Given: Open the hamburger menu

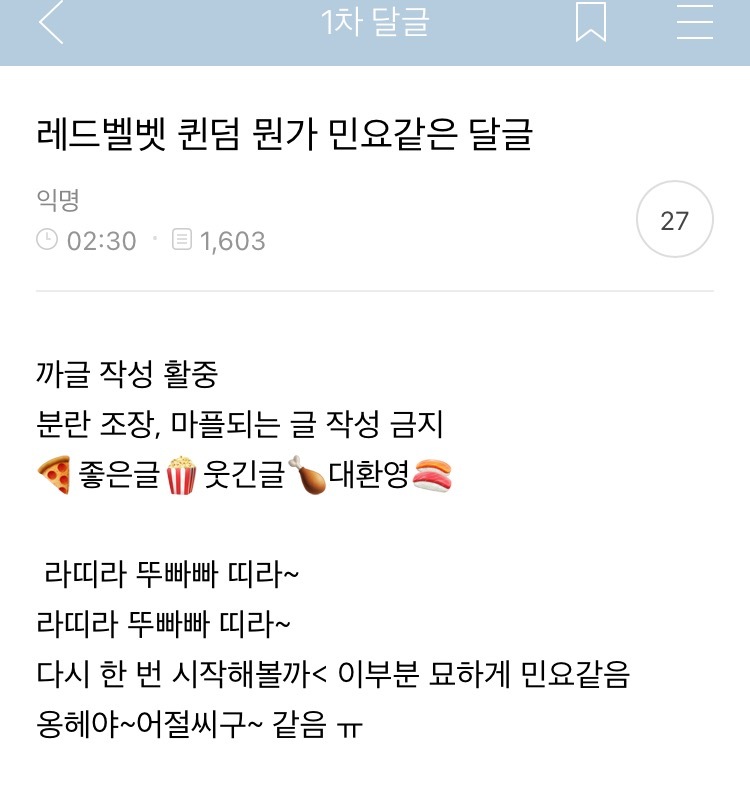Looking at the screenshot, I should tap(694, 22).
